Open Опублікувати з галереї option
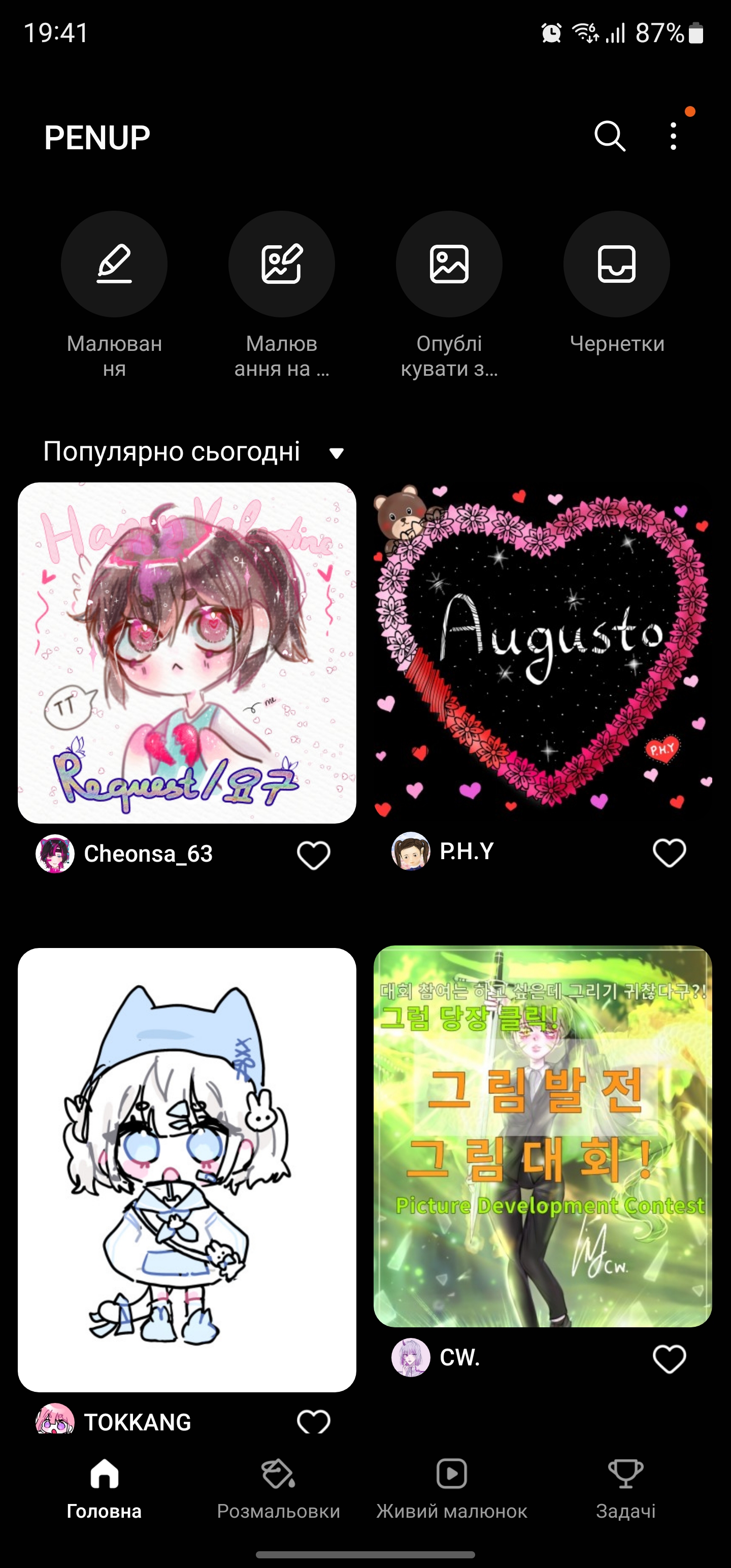This screenshot has height=1568, width=731. point(449,264)
